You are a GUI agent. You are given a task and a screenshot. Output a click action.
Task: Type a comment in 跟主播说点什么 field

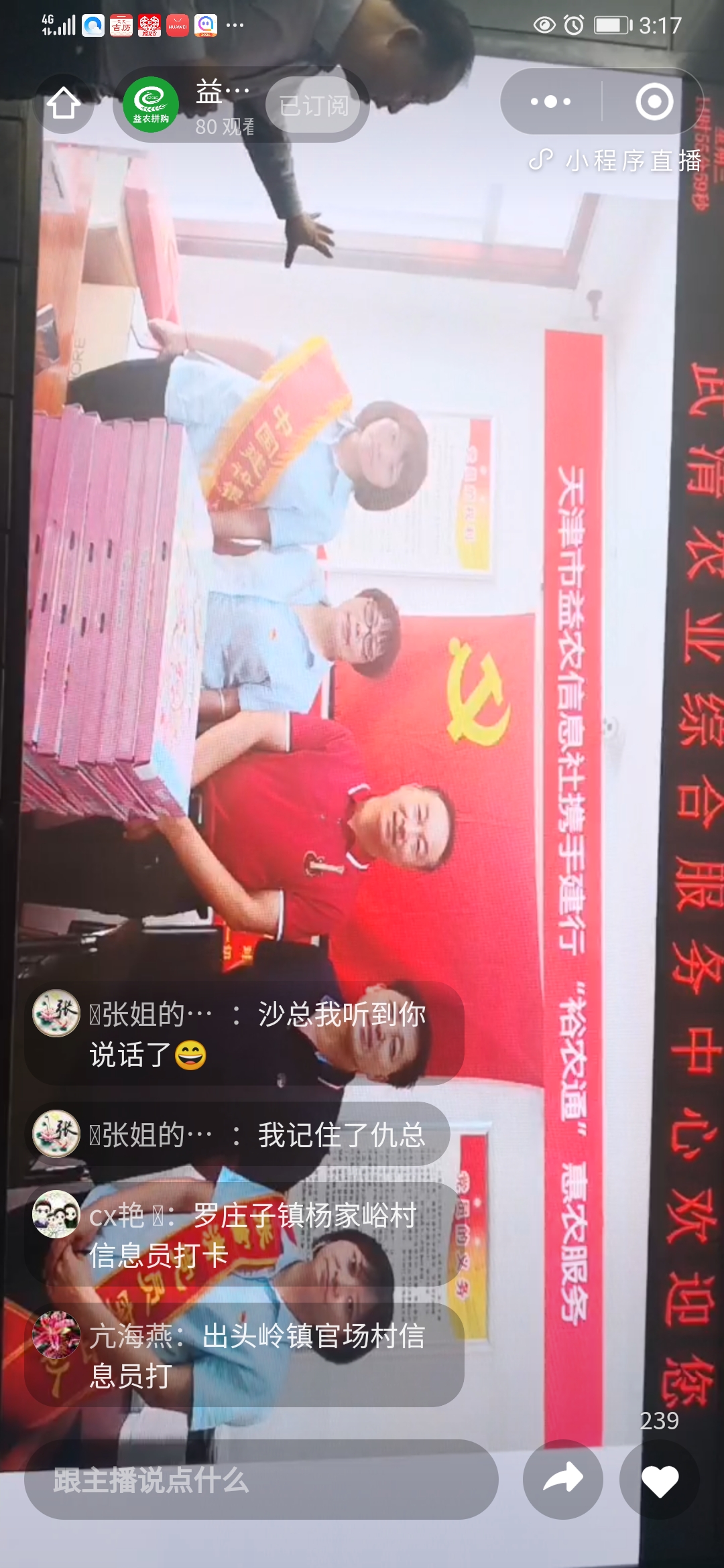pos(261,1480)
